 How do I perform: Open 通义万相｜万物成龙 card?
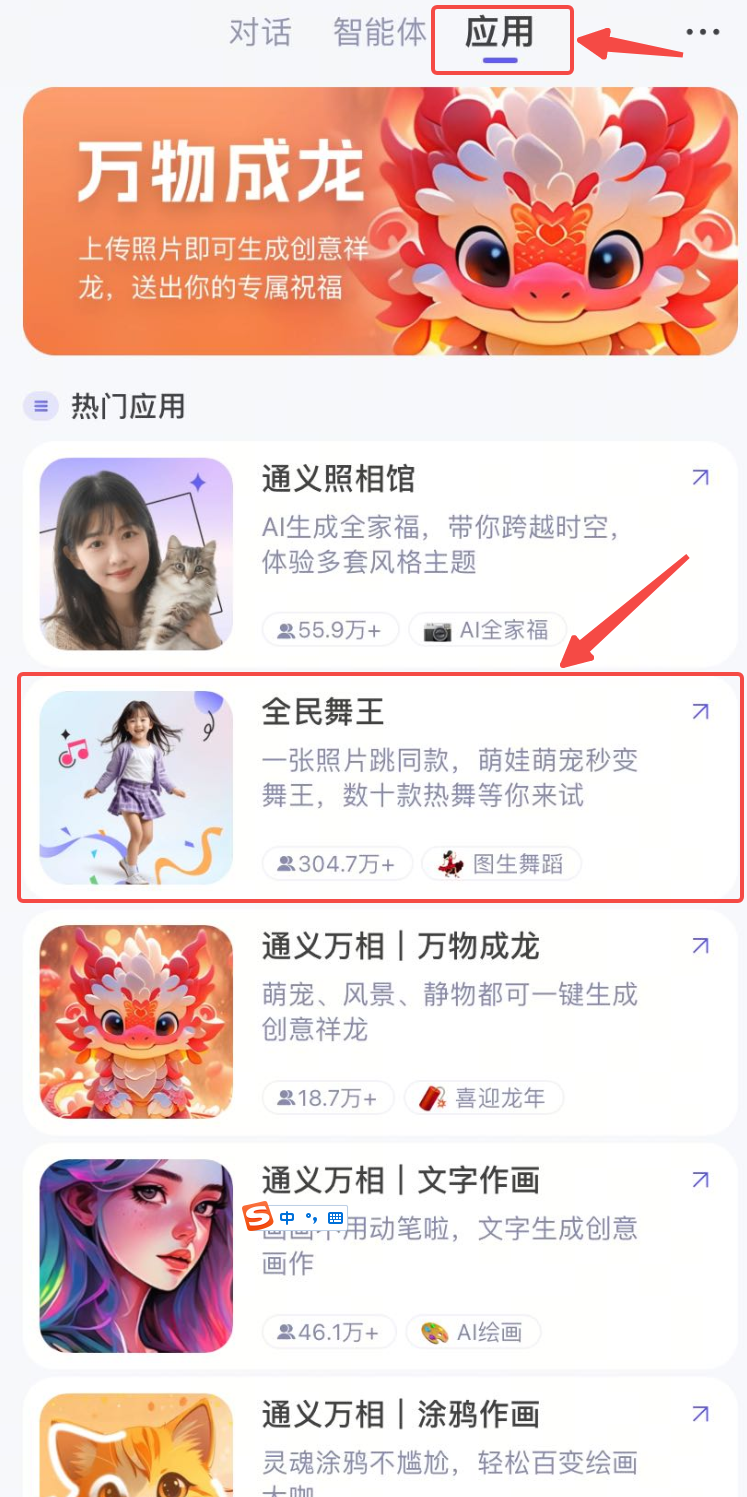(x=380, y=1021)
